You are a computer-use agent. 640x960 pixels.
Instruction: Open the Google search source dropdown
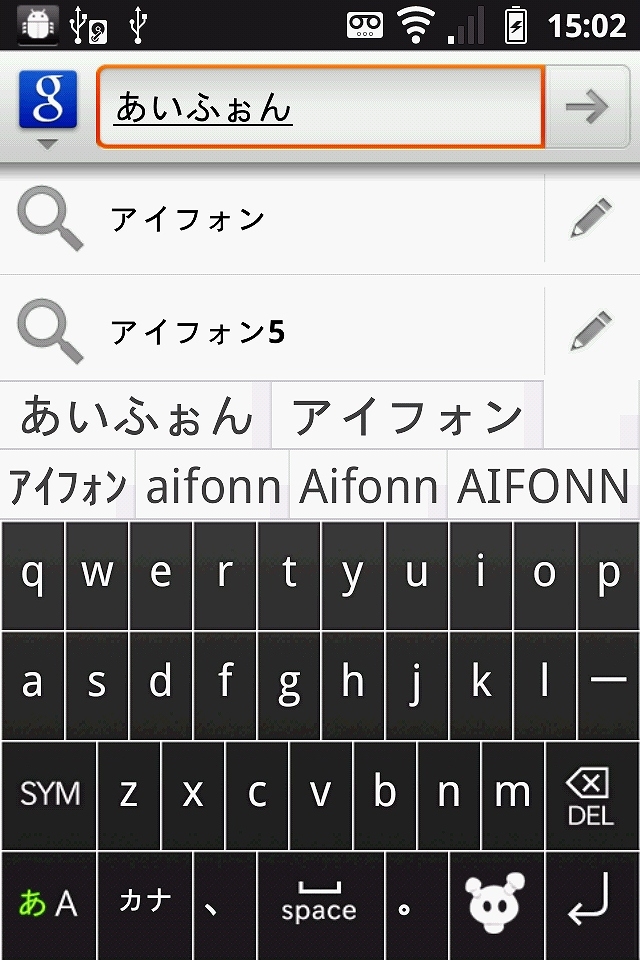click(47, 112)
